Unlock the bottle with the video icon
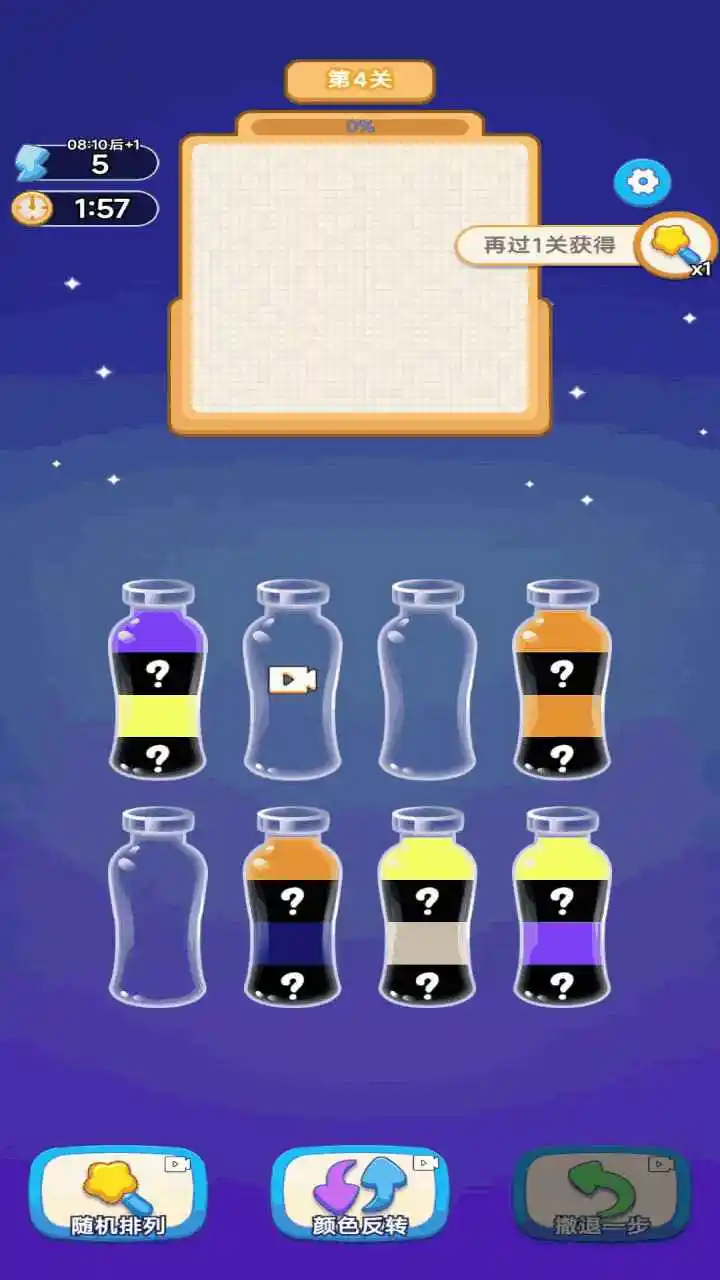This screenshot has width=720, height=1280. pos(292,680)
